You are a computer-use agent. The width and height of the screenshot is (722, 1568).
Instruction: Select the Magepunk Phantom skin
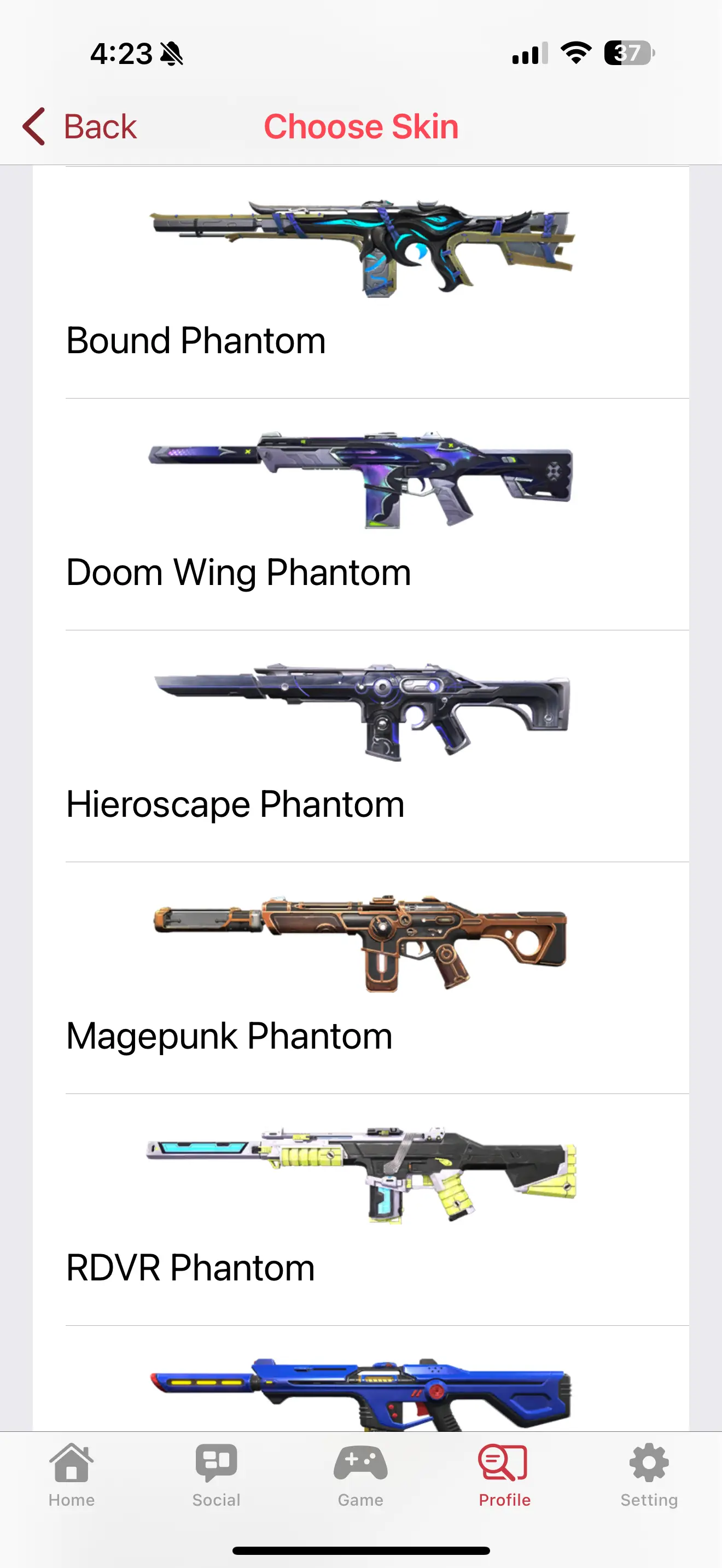click(x=360, y=978)
